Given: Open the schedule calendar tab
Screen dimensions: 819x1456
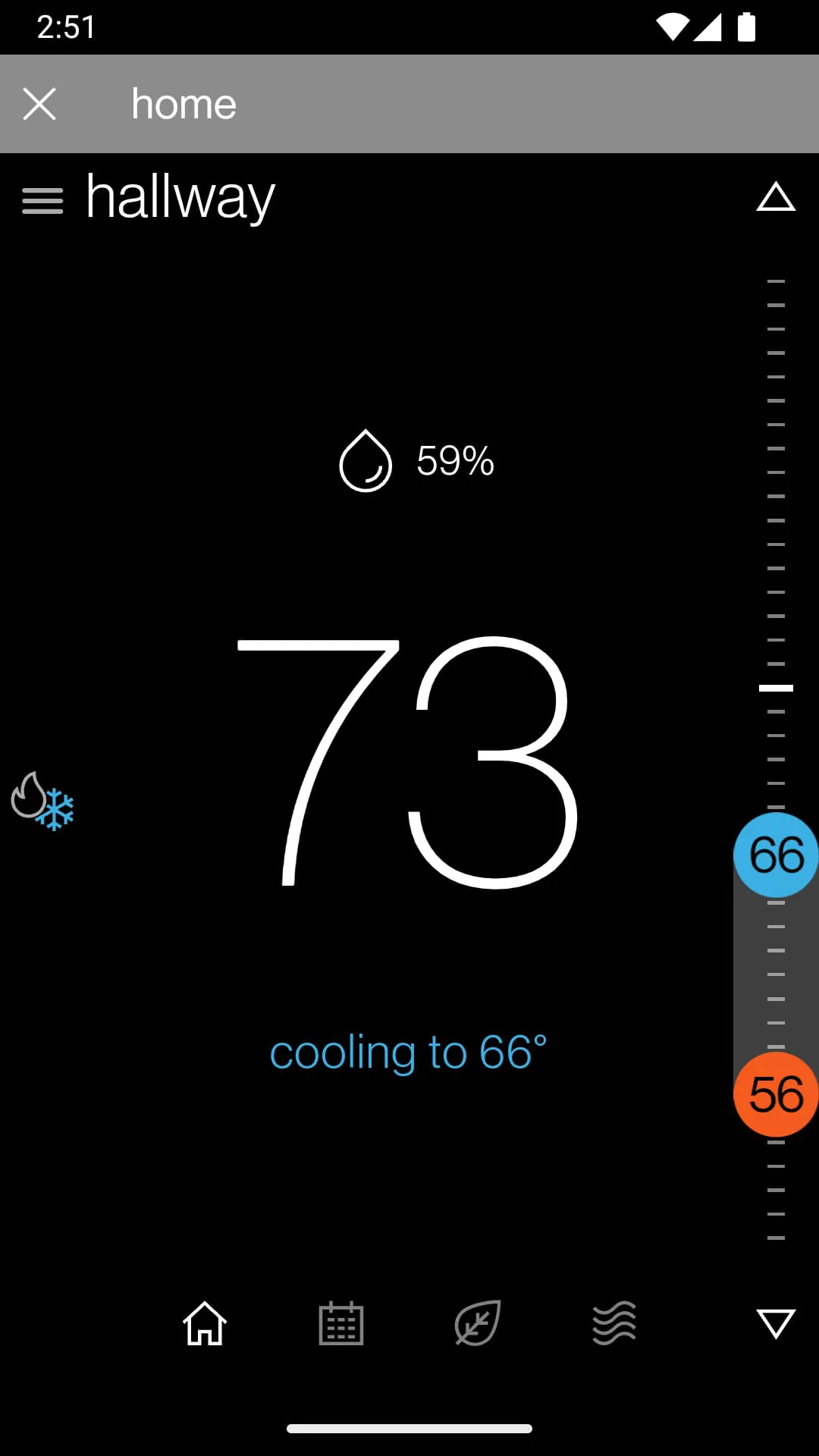Looking at the screenshot, I should (341, 1323).
